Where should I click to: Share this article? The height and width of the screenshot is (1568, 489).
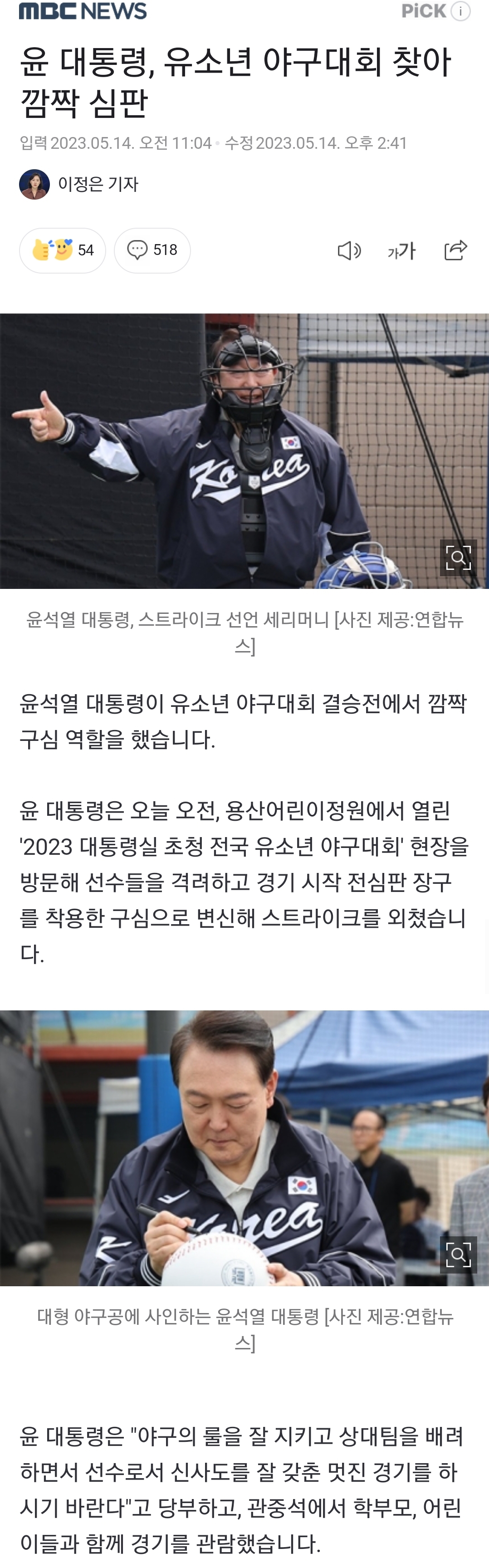pos(455,250)
